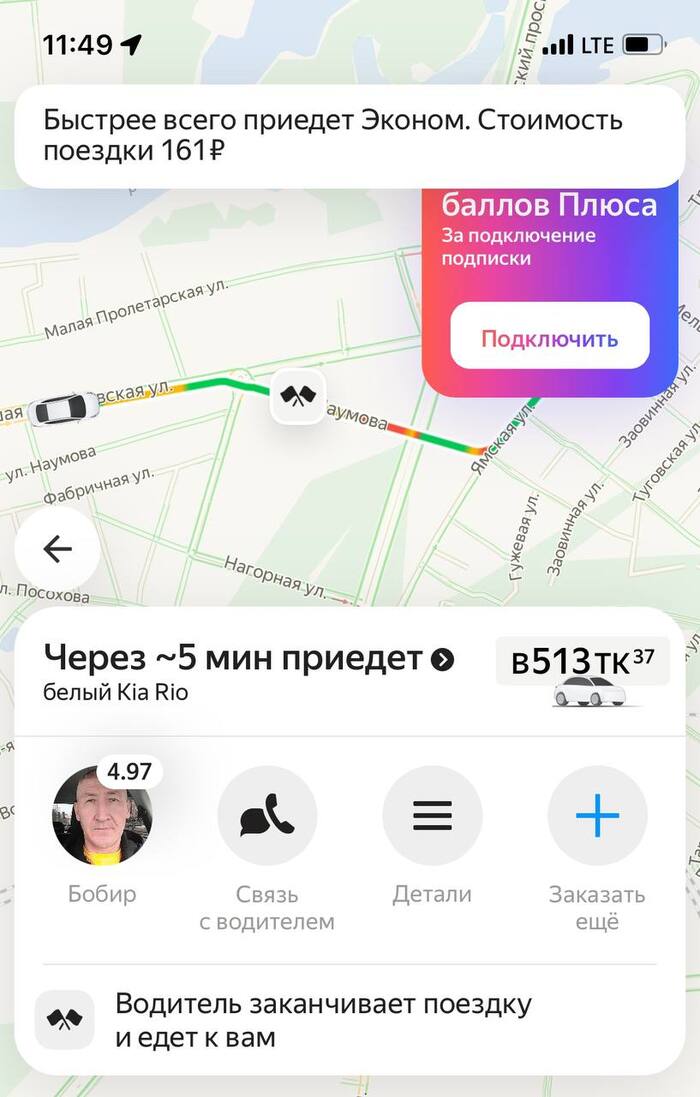Tap the Подключить button on Plus banner
This screenshot has height=1097, width=700.
549,337
